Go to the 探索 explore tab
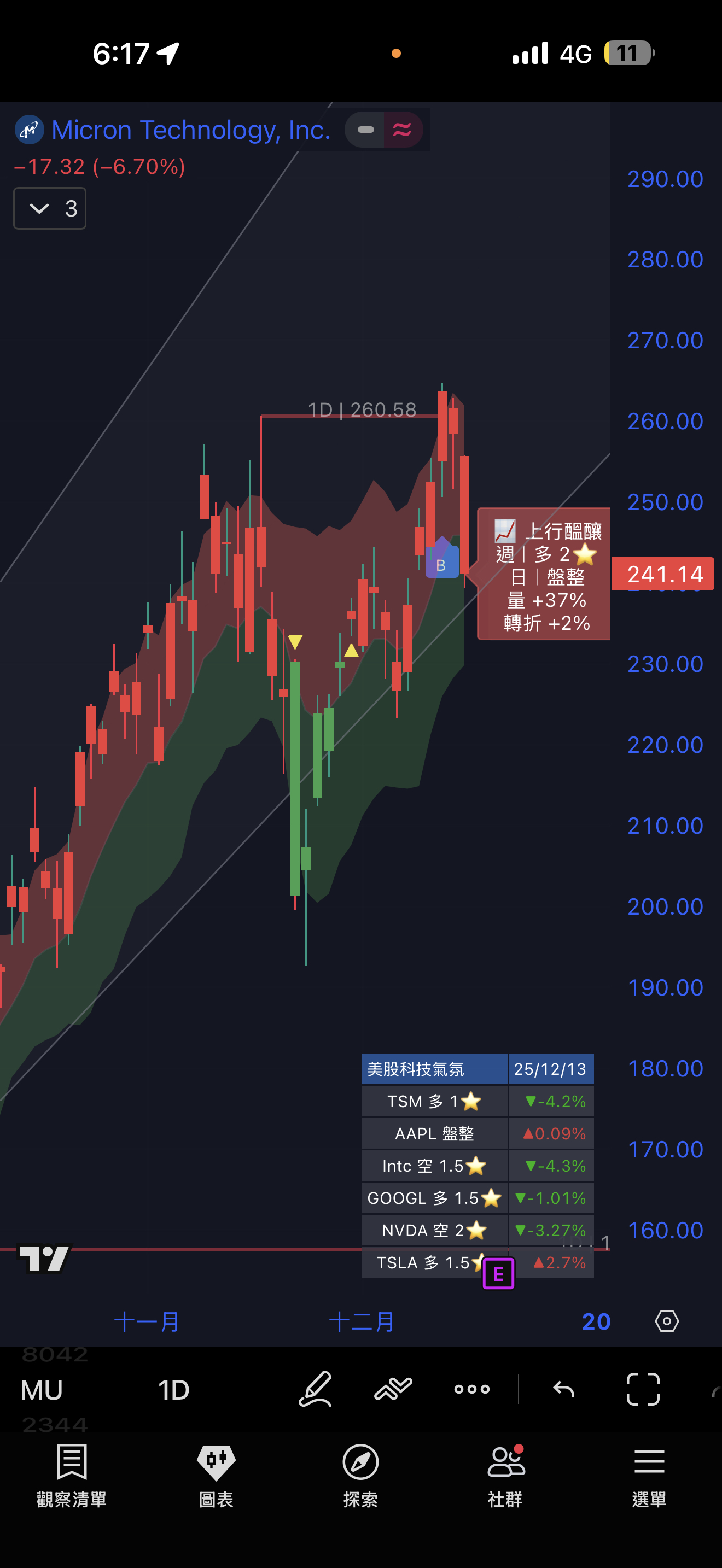The image size is (722, 1568). click(360, 1475)
